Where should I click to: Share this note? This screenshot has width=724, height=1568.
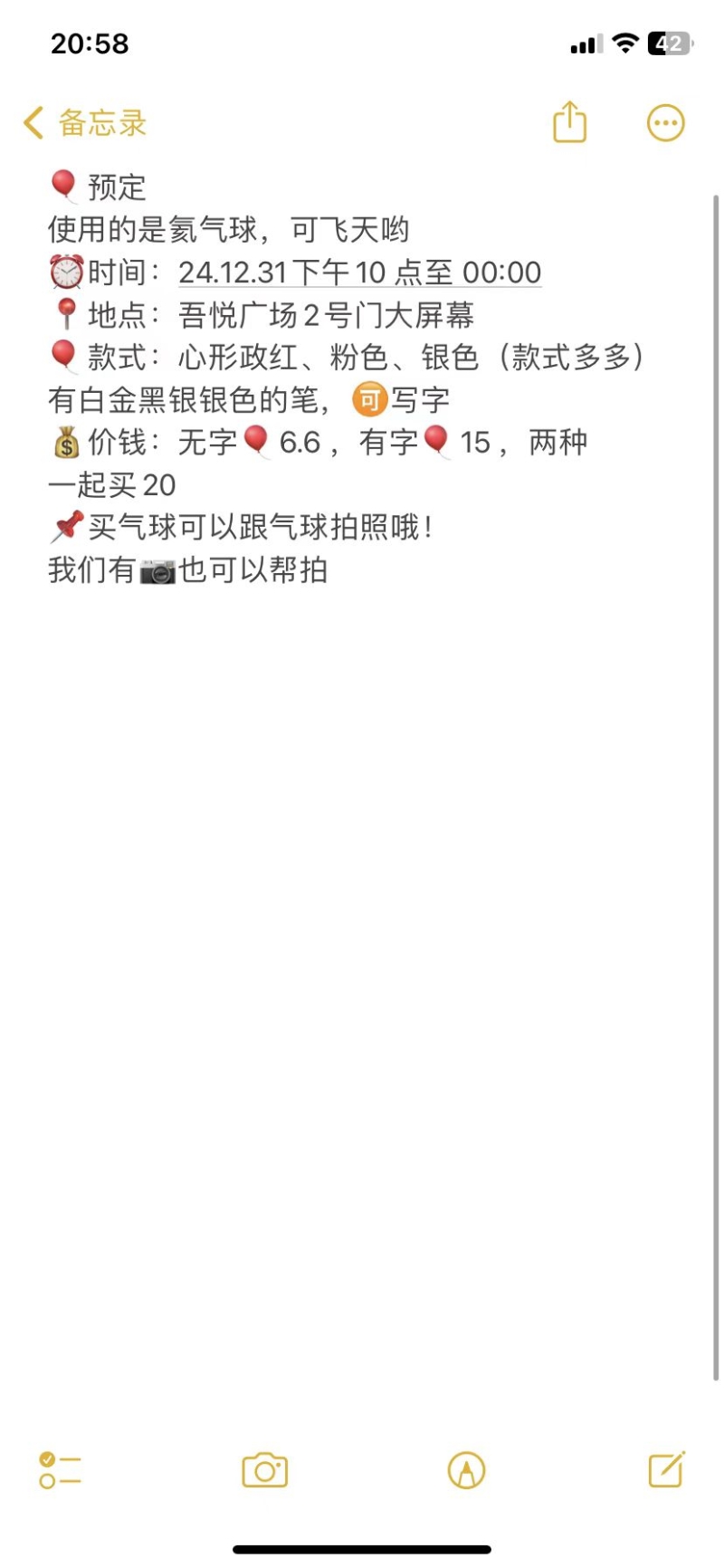point(569,122)
